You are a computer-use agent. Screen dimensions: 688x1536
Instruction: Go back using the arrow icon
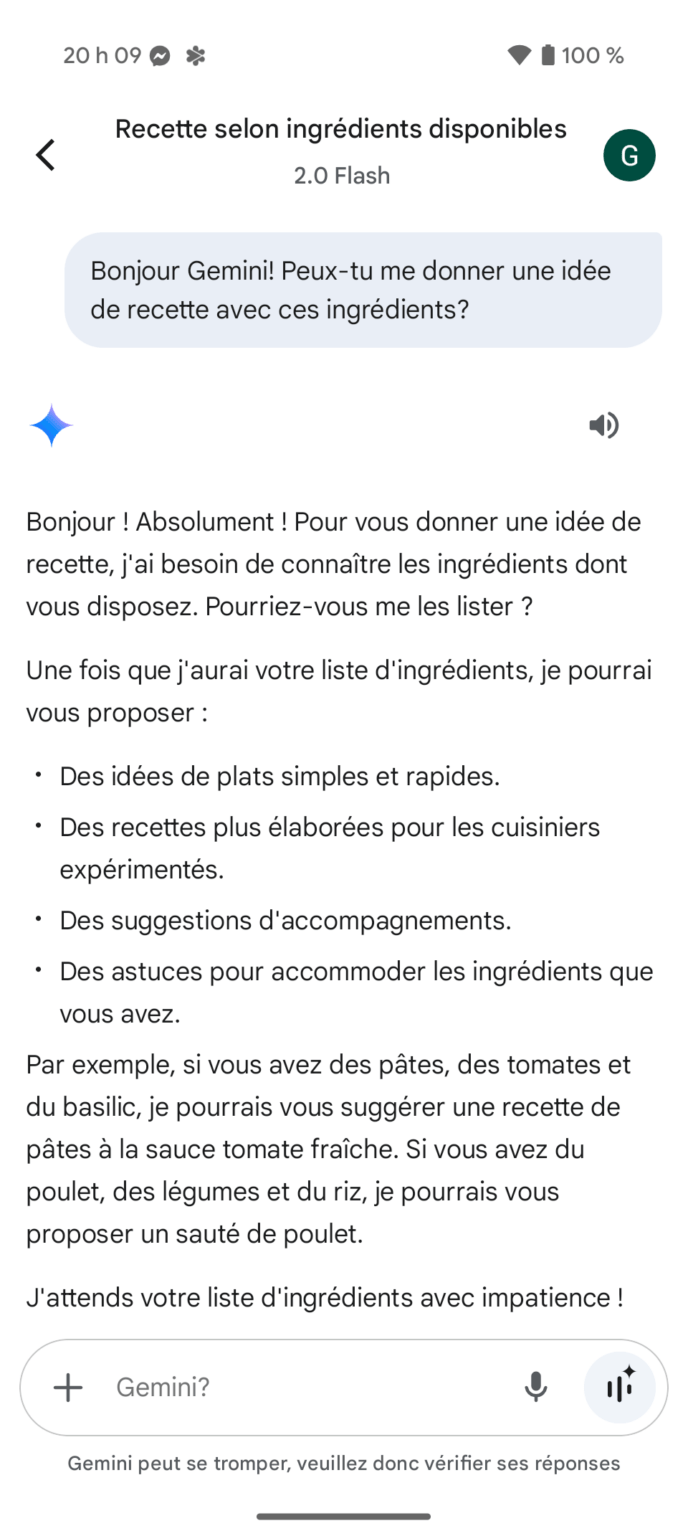46,155
